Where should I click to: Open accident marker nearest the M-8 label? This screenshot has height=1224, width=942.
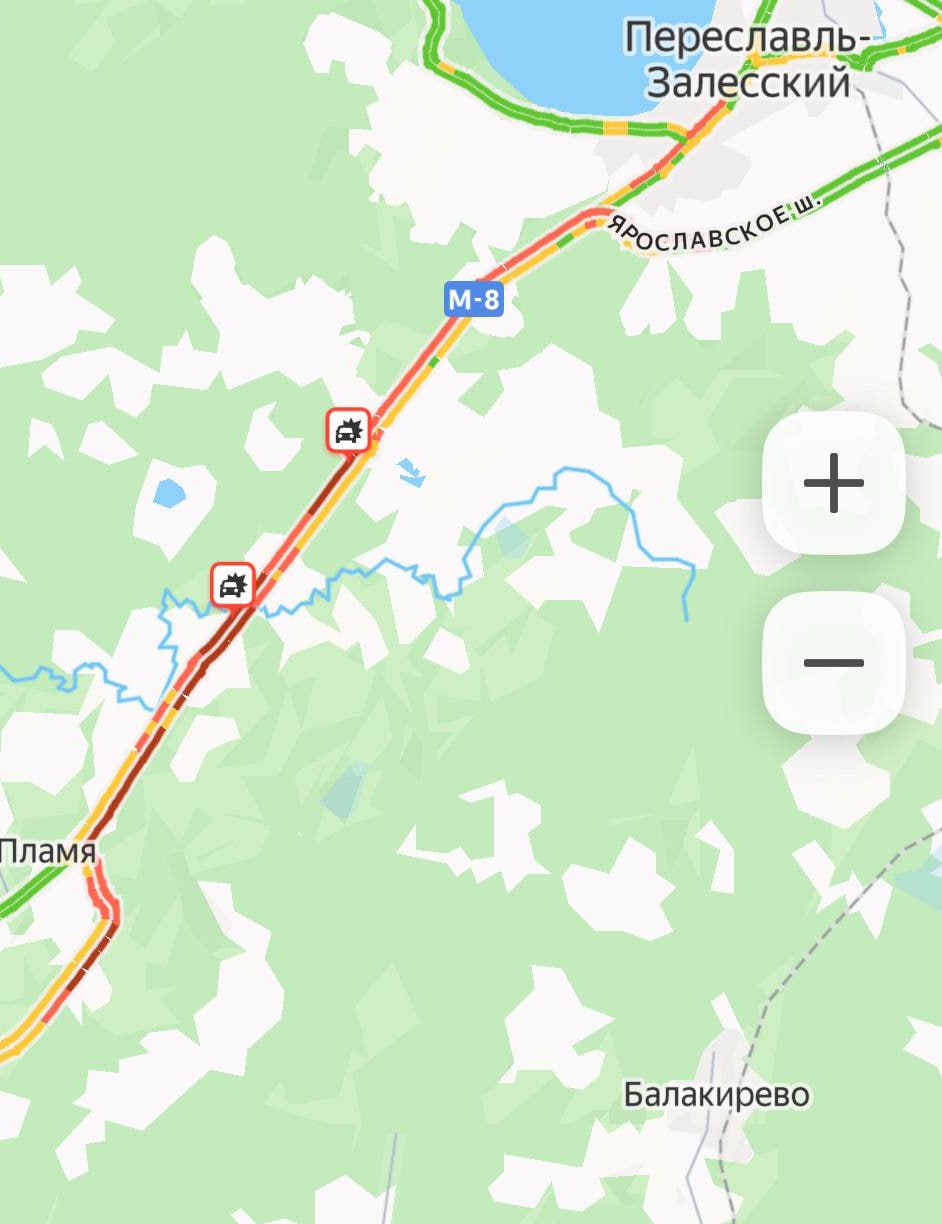click(348, 431)
